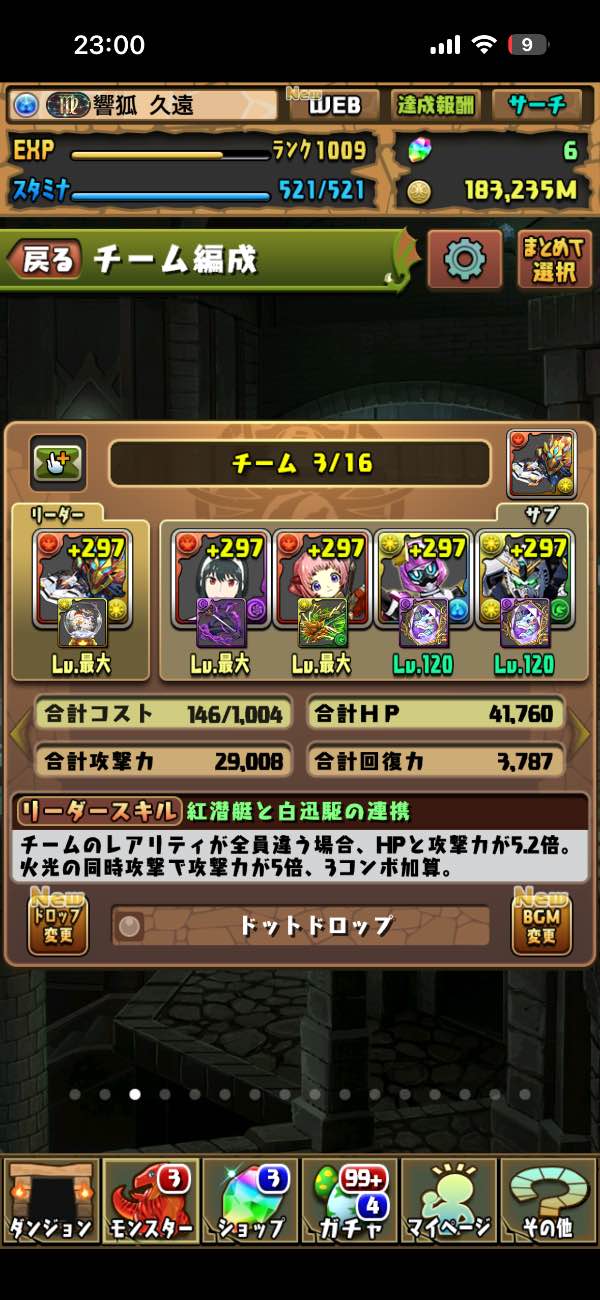
Task: Open the gear settings icon
Action: tap(465, 260)
